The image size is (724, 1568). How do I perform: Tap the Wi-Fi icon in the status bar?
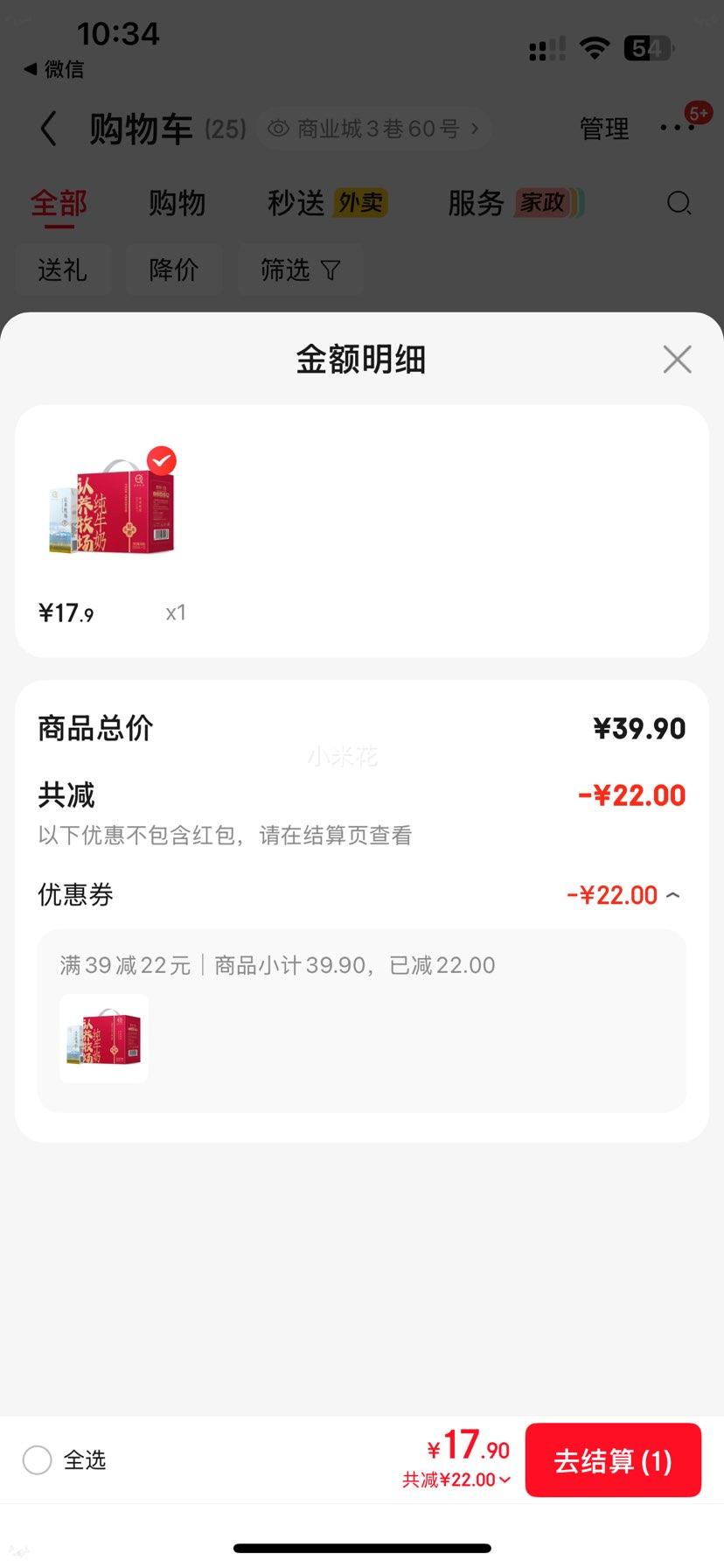[595, 48]
